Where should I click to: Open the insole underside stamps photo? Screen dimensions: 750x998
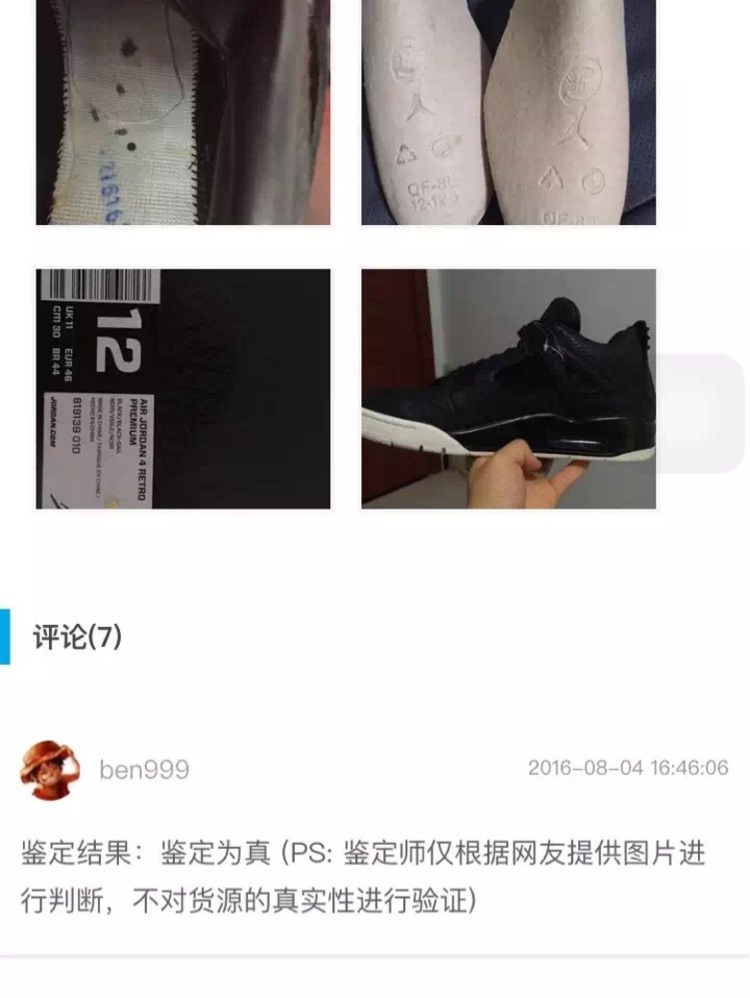pos(508,112)
